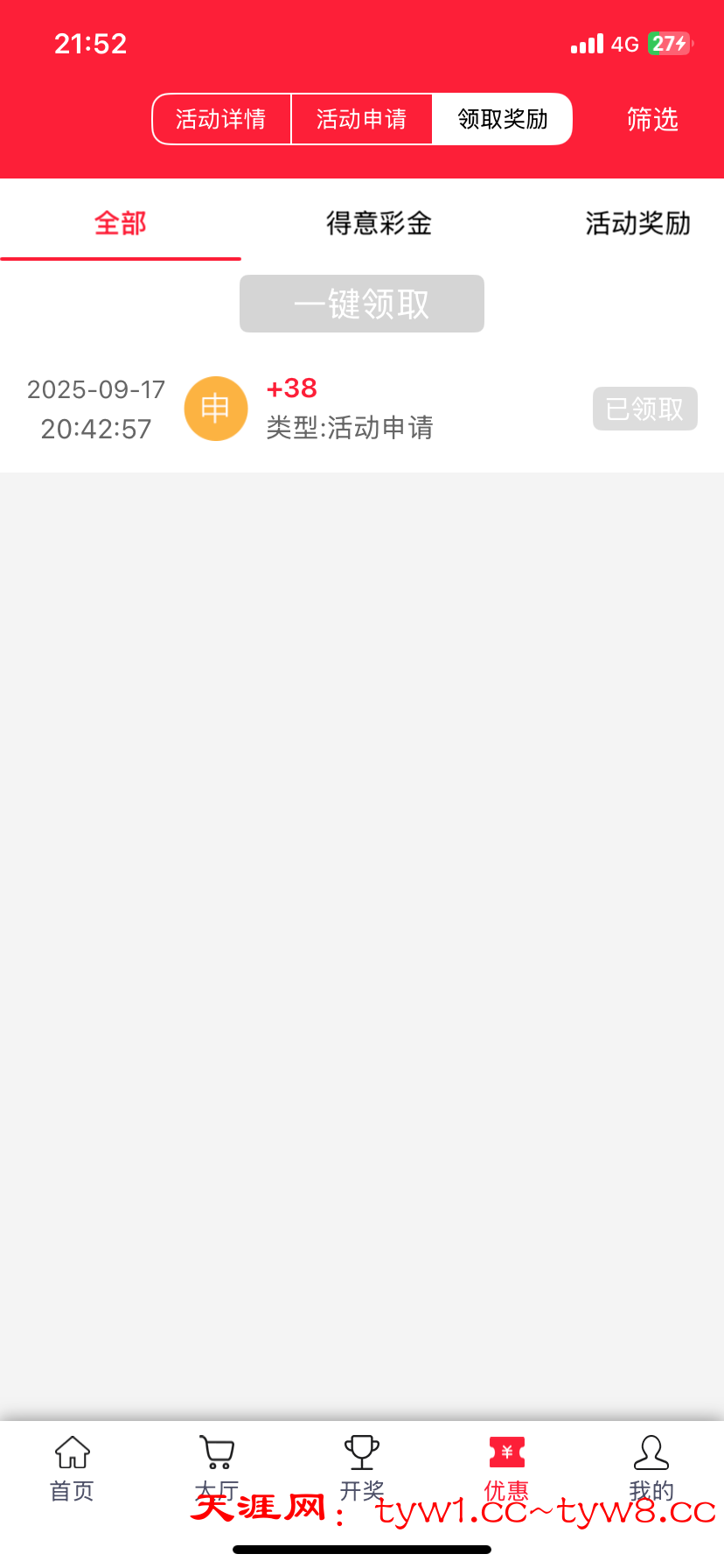
Task: Select the 领取奖励 segment
Action: tap(502, 119)
